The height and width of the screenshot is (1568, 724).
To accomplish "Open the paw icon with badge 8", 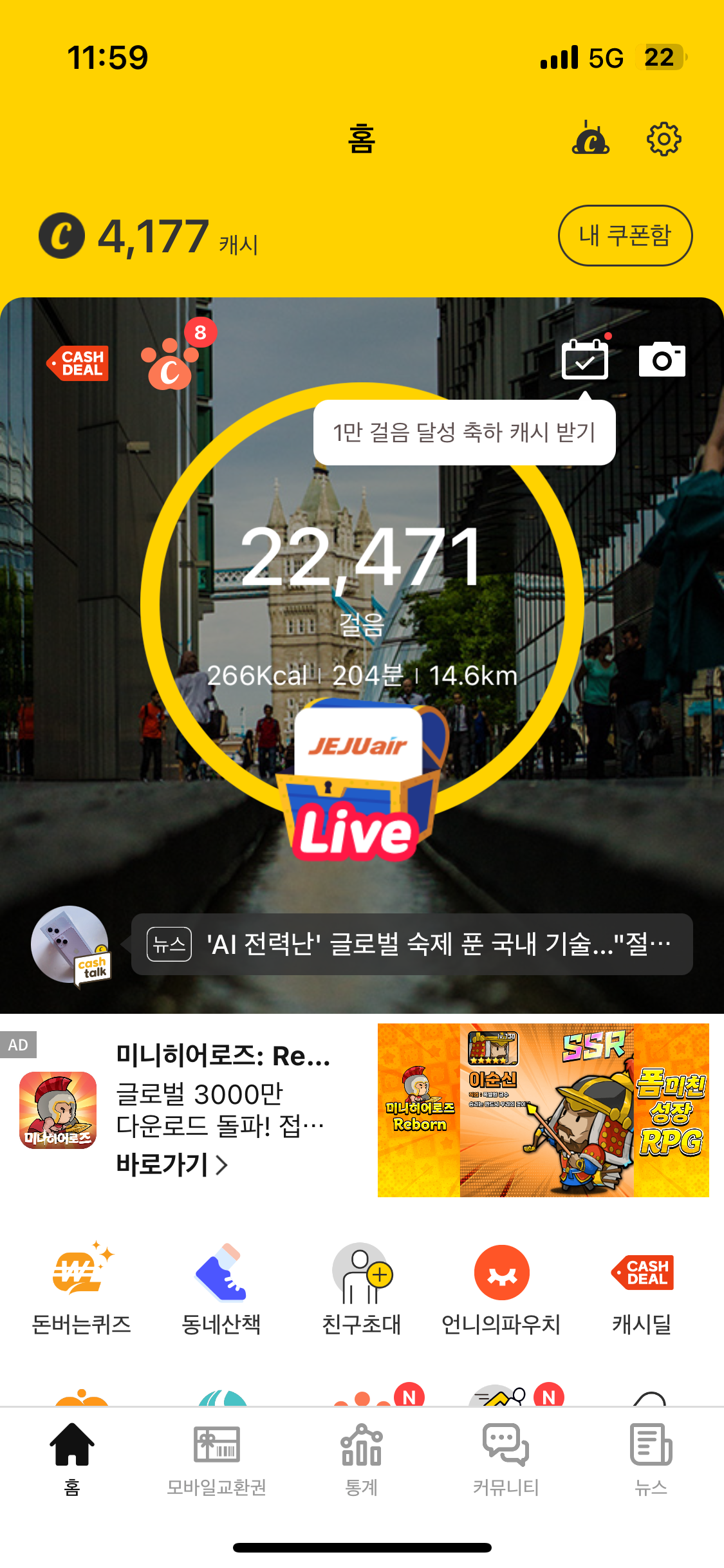I will 170,365.
